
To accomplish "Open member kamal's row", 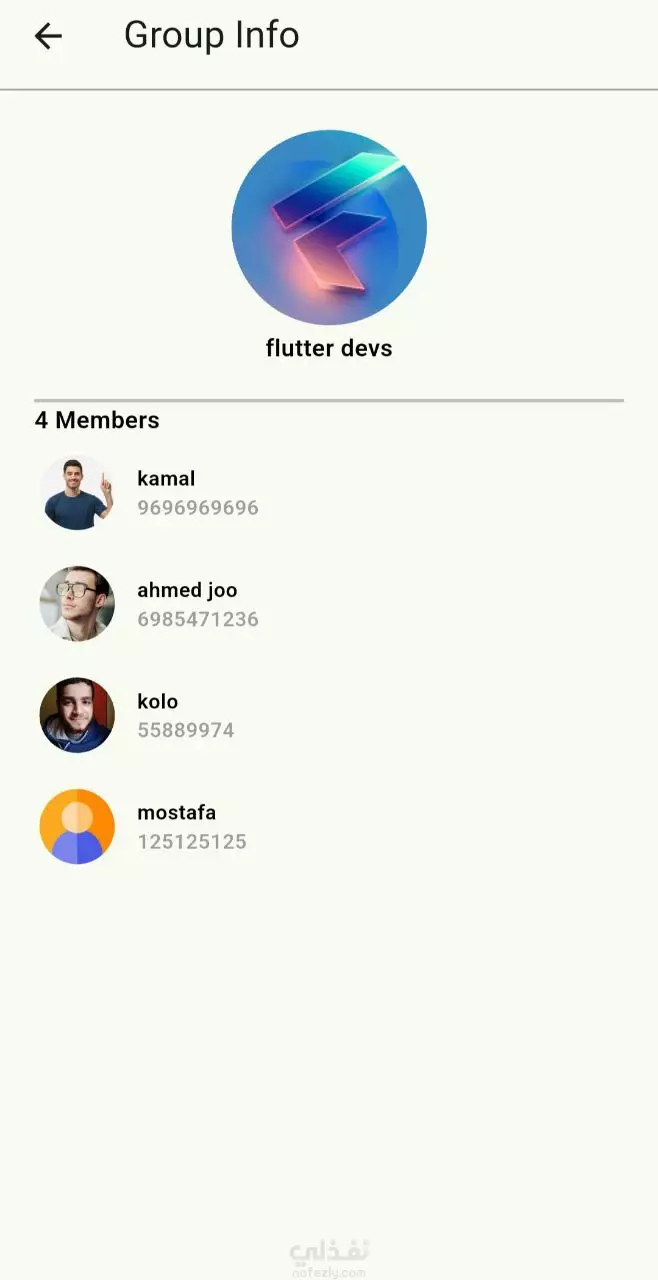I will pos(329,493).
